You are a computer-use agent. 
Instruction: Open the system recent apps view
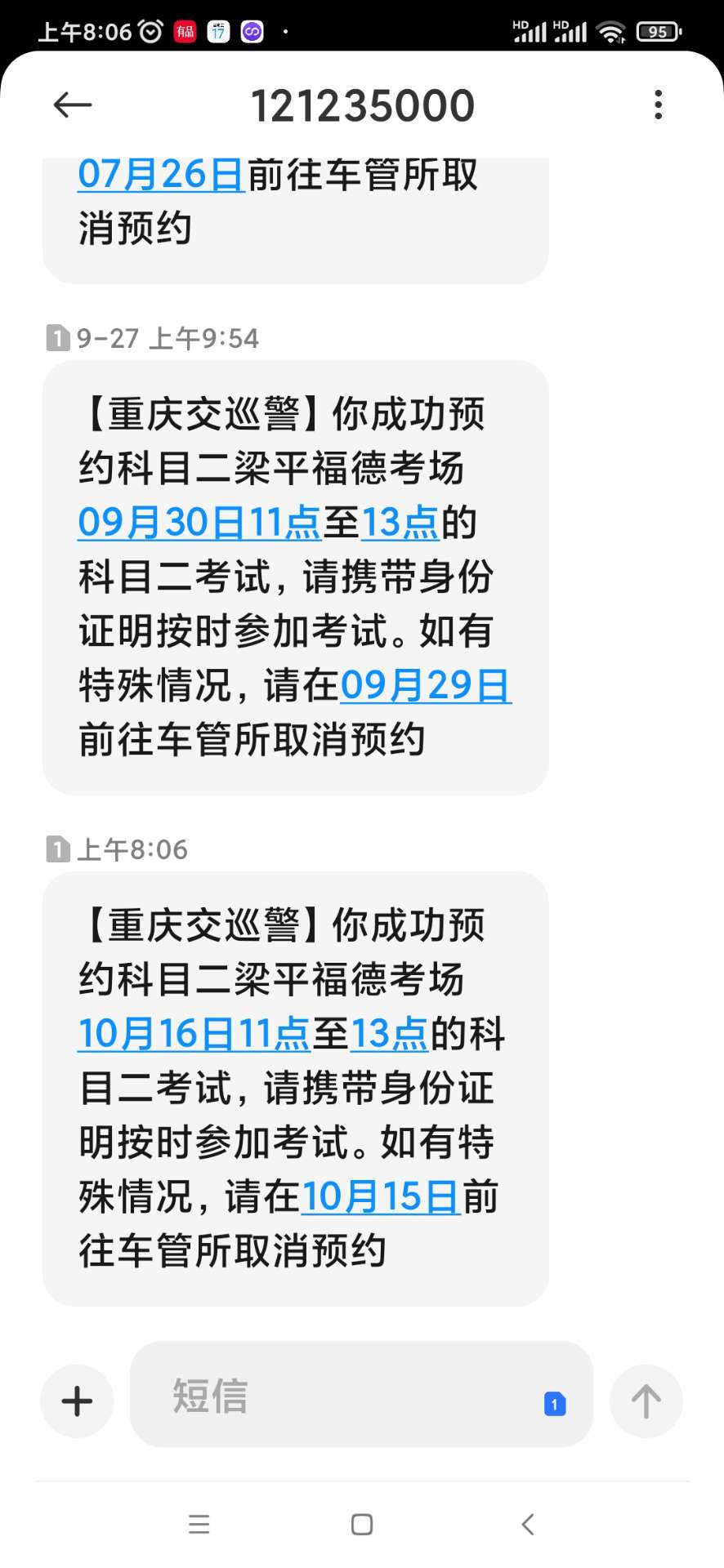click(199, 1524)
